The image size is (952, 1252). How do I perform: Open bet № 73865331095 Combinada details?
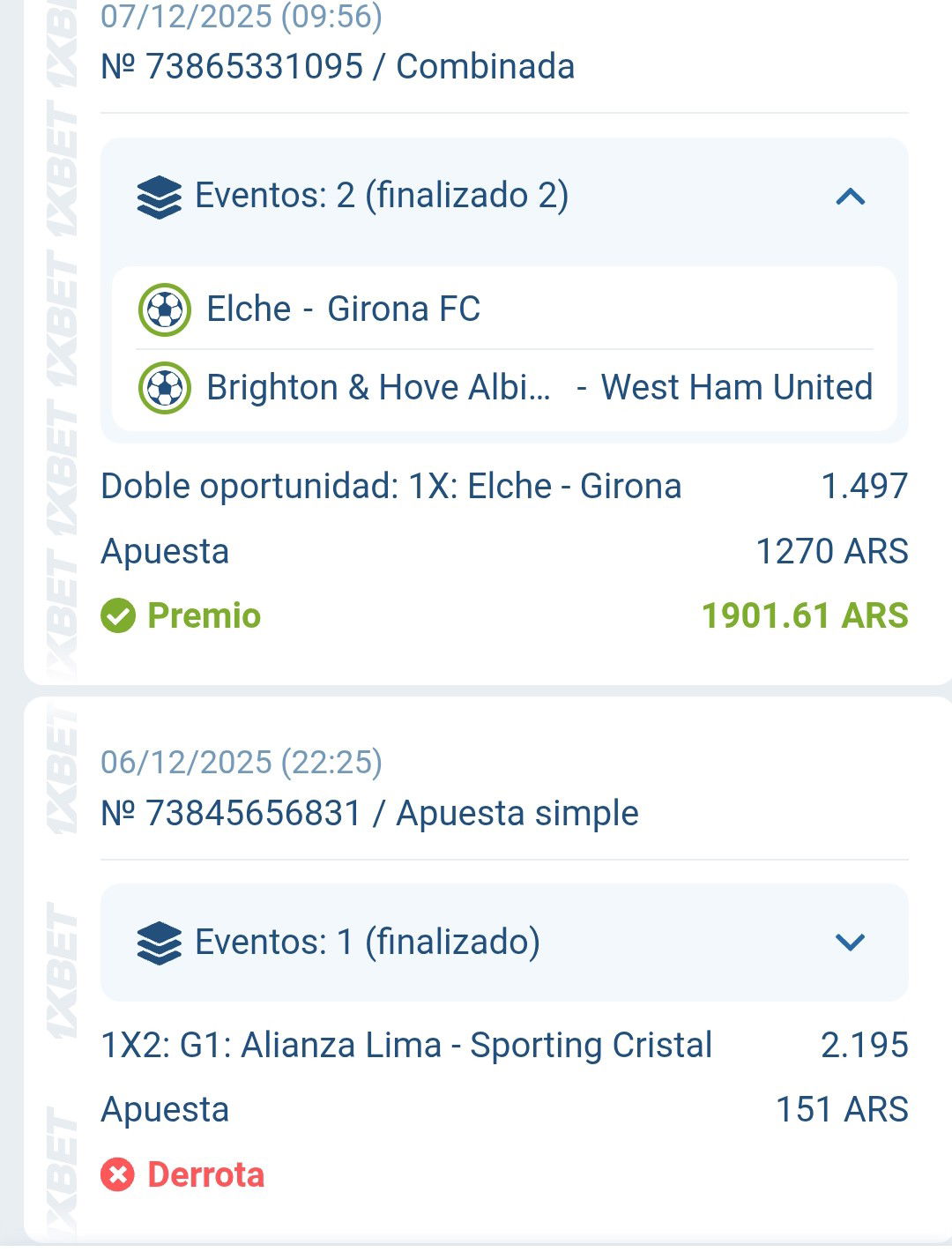(x=338, y=67)
